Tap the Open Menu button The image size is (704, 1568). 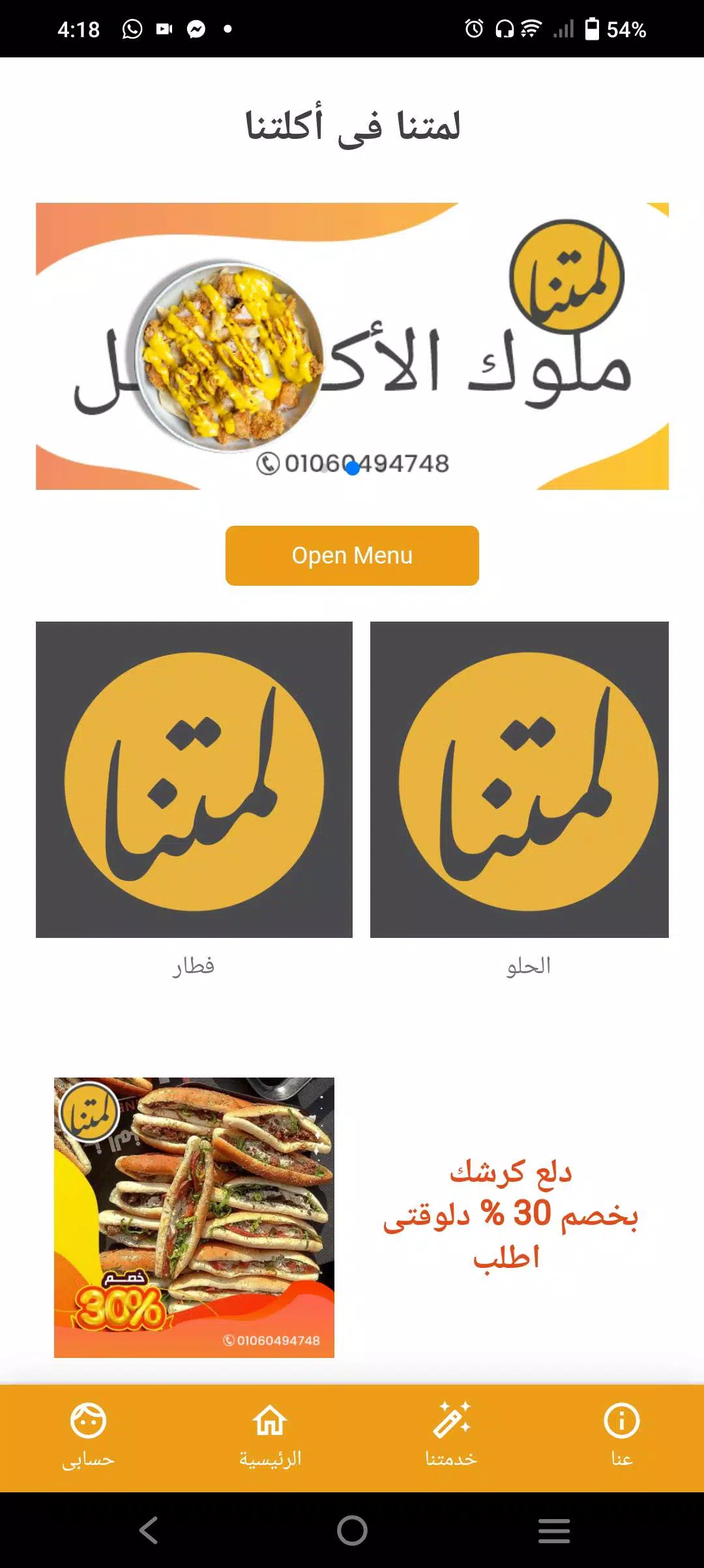coord(352,556)
